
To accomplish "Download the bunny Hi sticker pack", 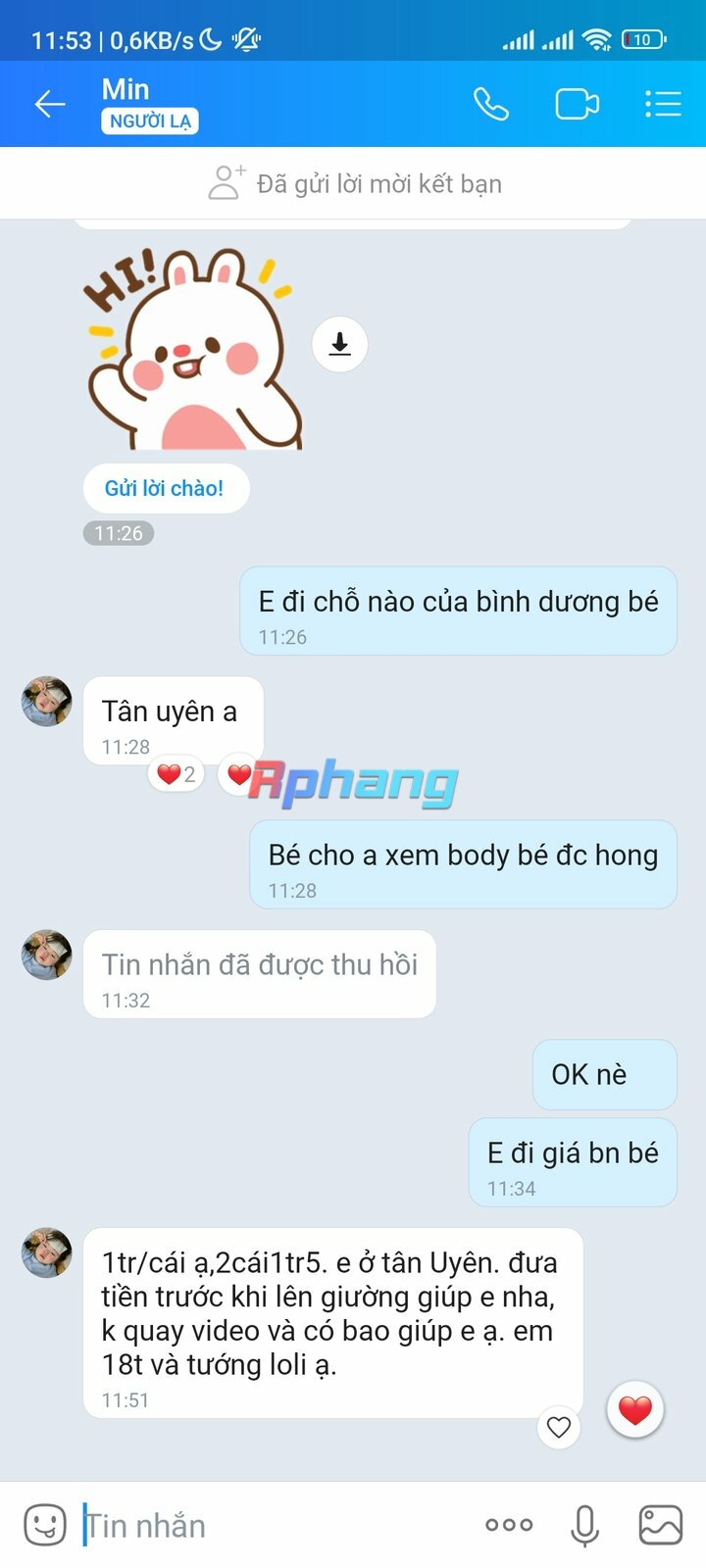I will (339, 344).
